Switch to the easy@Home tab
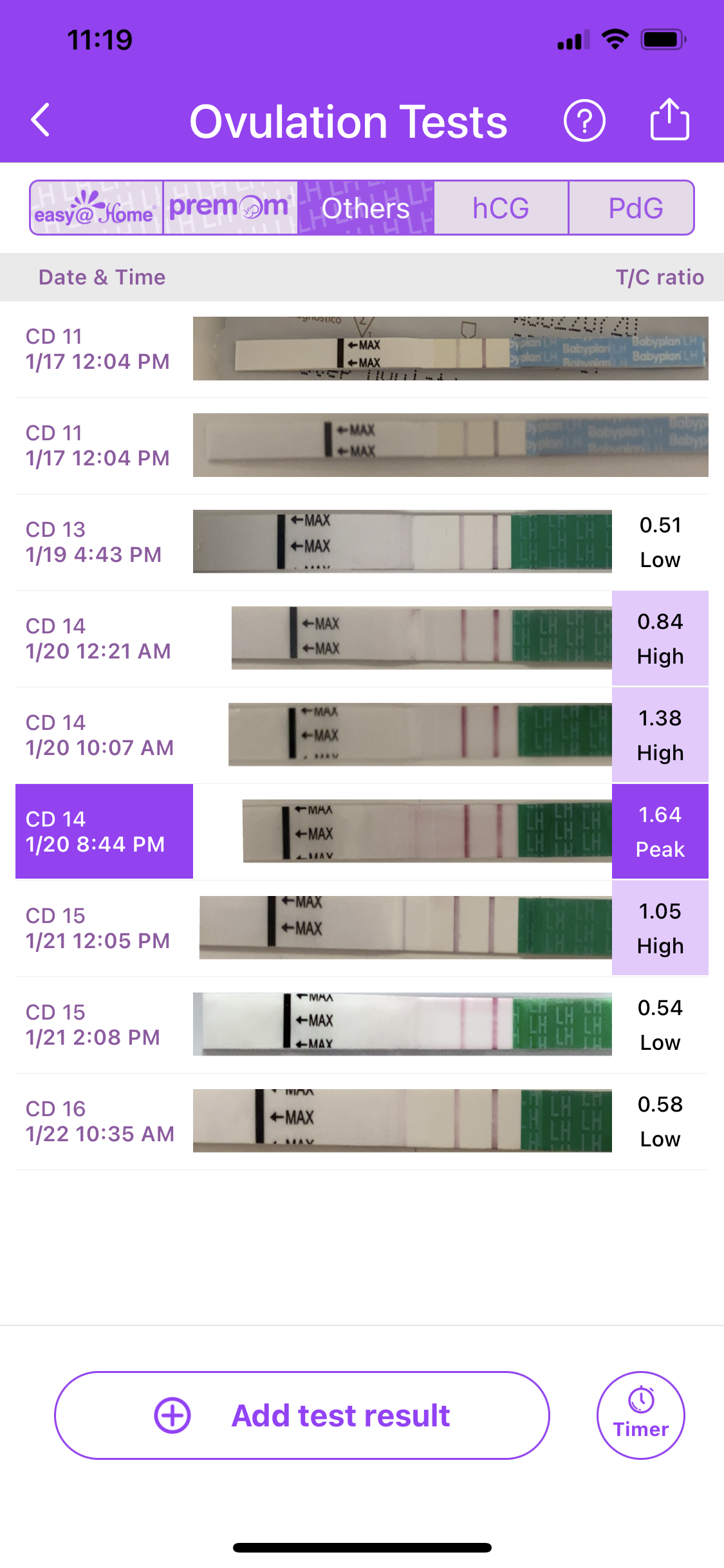This screenshot has width=724, height=1568. 97,208
